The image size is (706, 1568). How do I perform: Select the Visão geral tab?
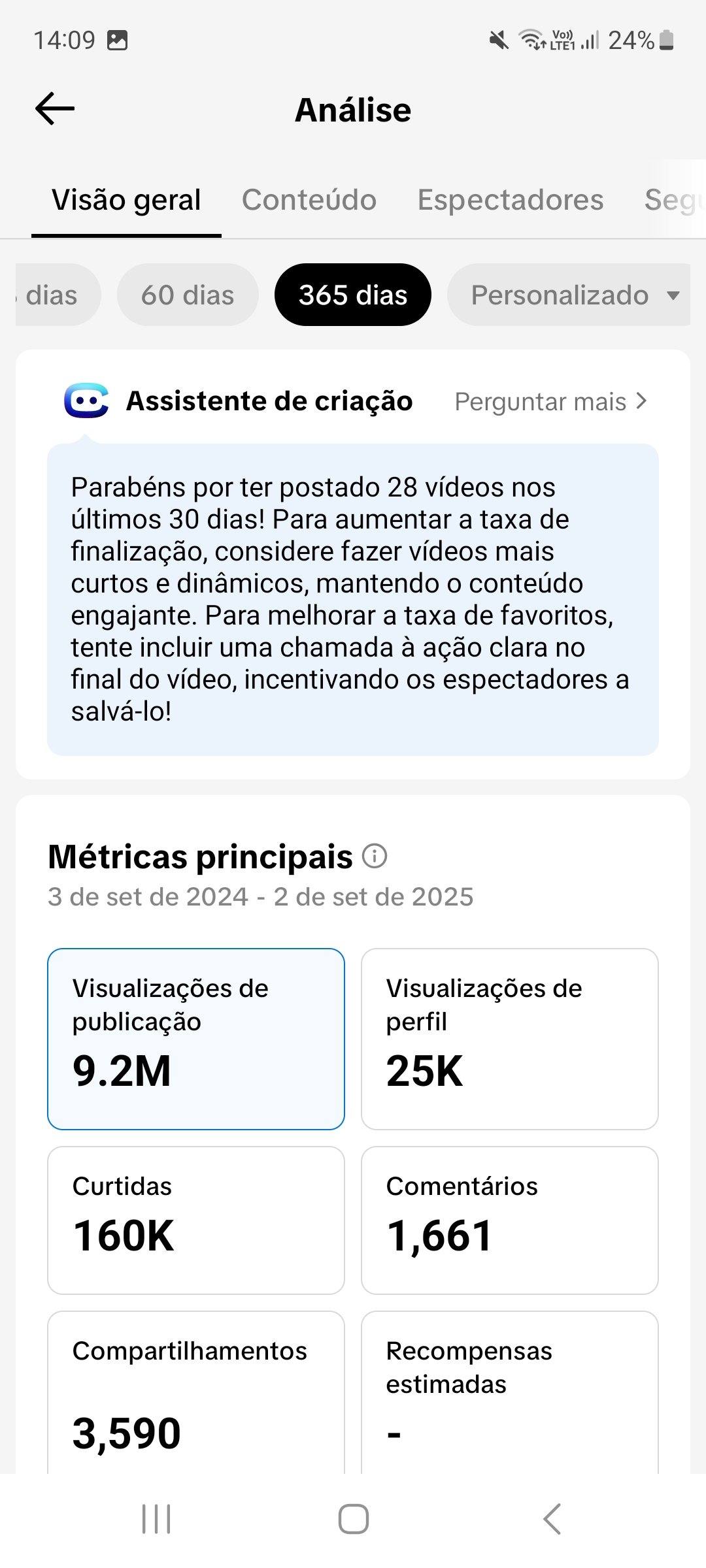(126, 200)
